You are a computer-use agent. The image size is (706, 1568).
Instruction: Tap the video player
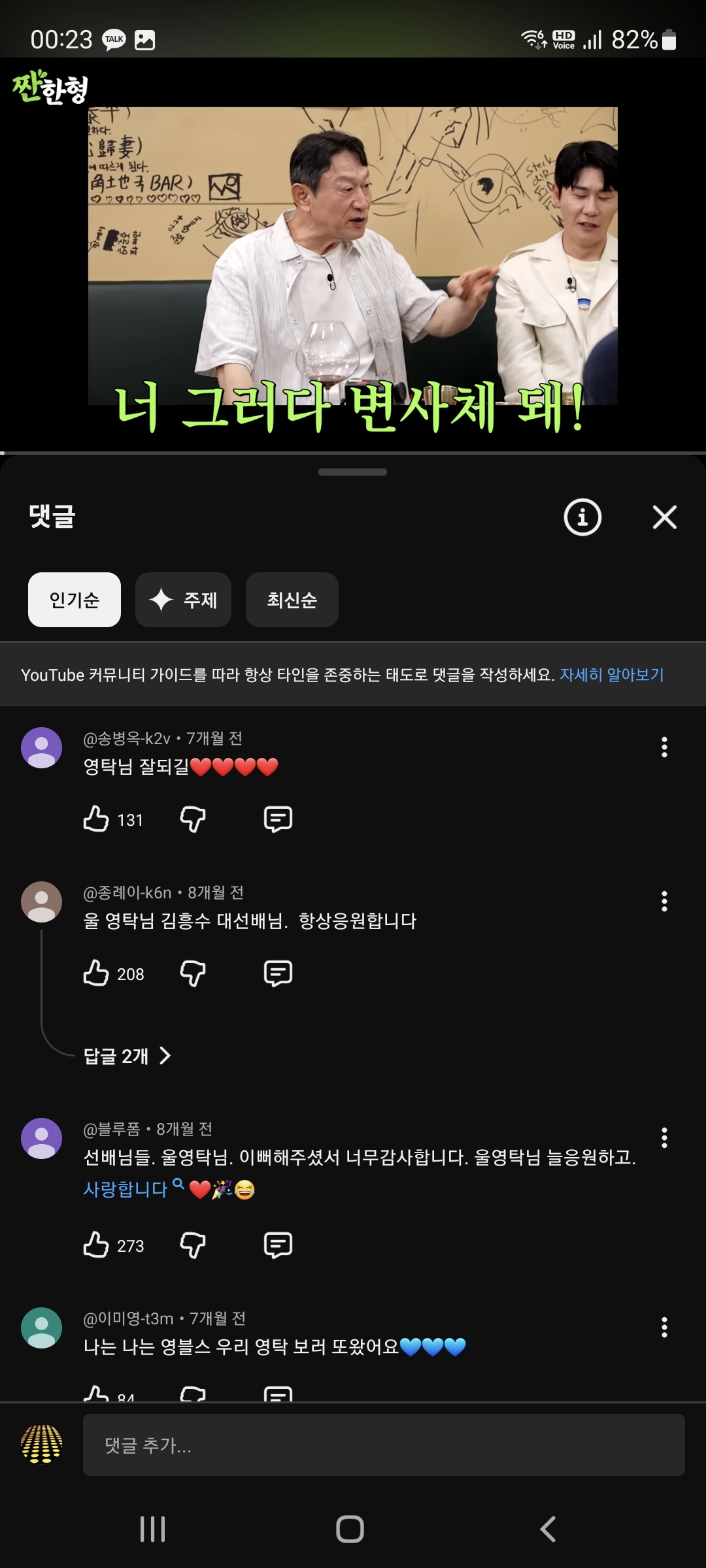[353, 255]
